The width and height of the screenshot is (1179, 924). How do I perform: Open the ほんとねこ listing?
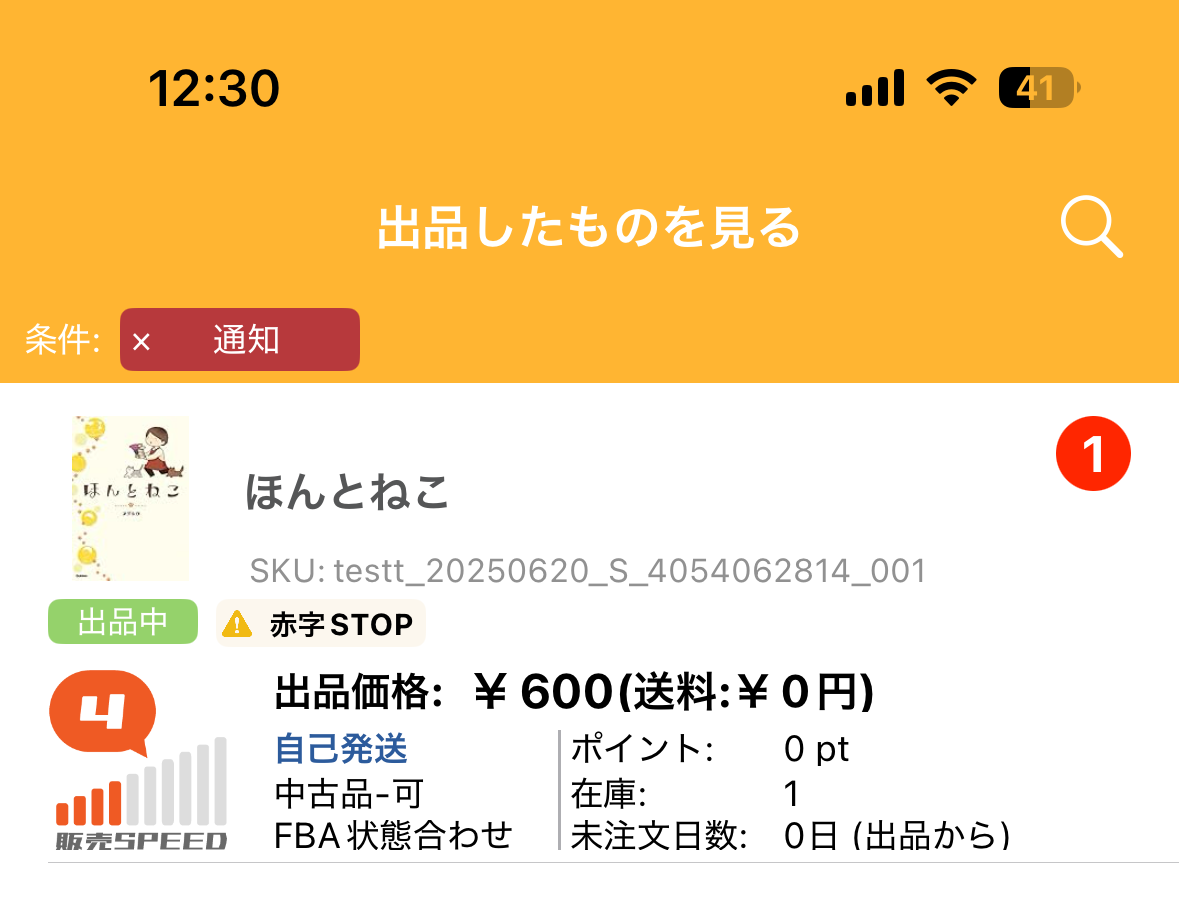348,493
